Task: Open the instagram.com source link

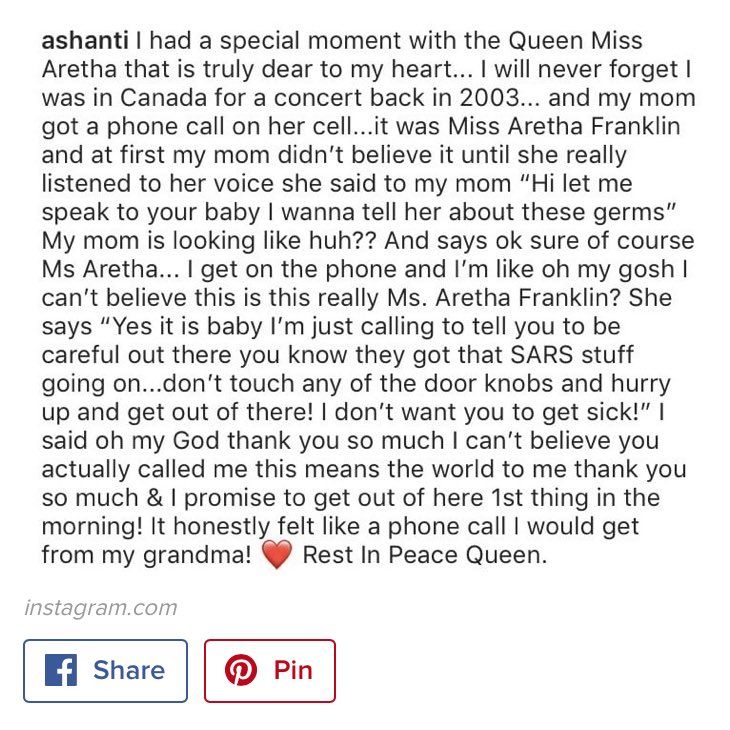Action: [x=100, y=607]
